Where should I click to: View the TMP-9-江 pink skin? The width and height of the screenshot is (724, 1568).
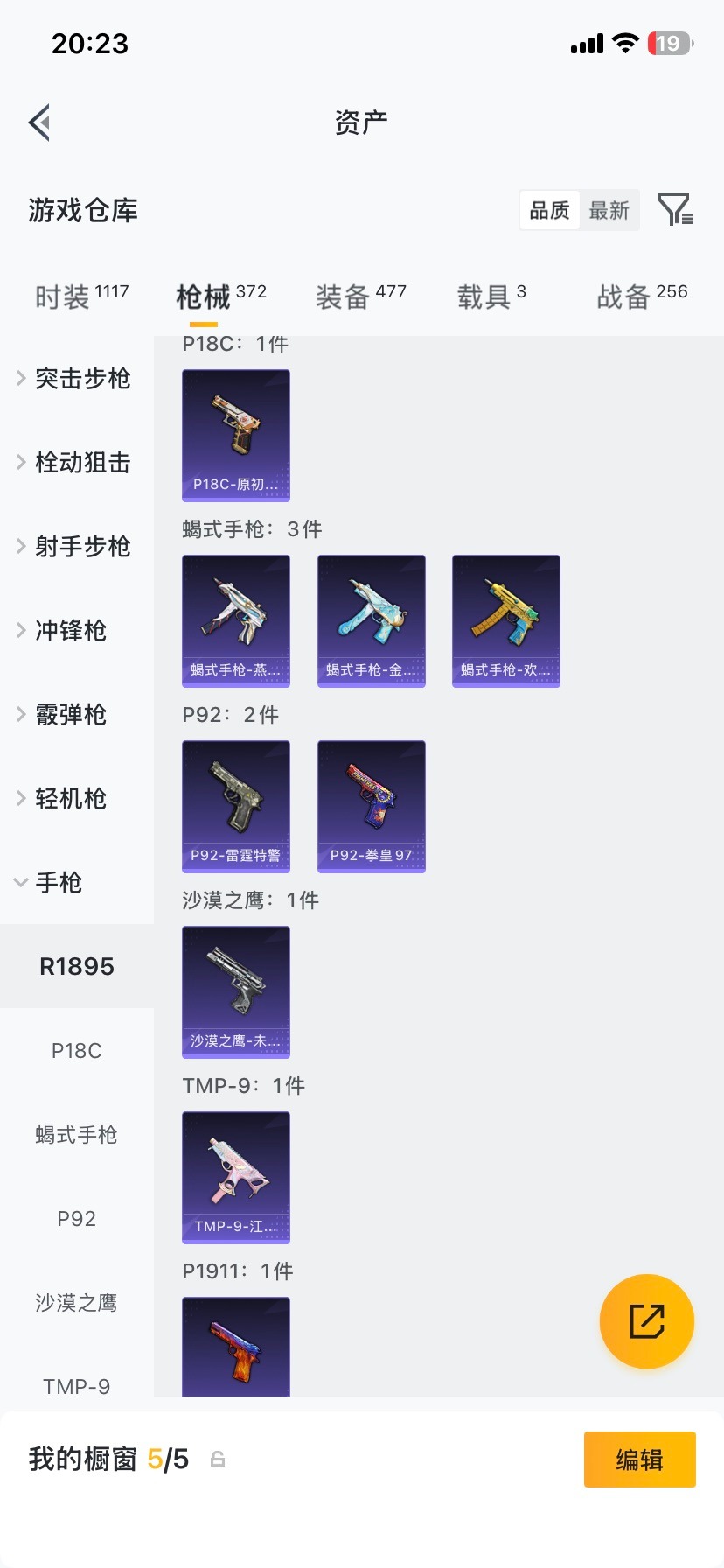pos(235,1178)
